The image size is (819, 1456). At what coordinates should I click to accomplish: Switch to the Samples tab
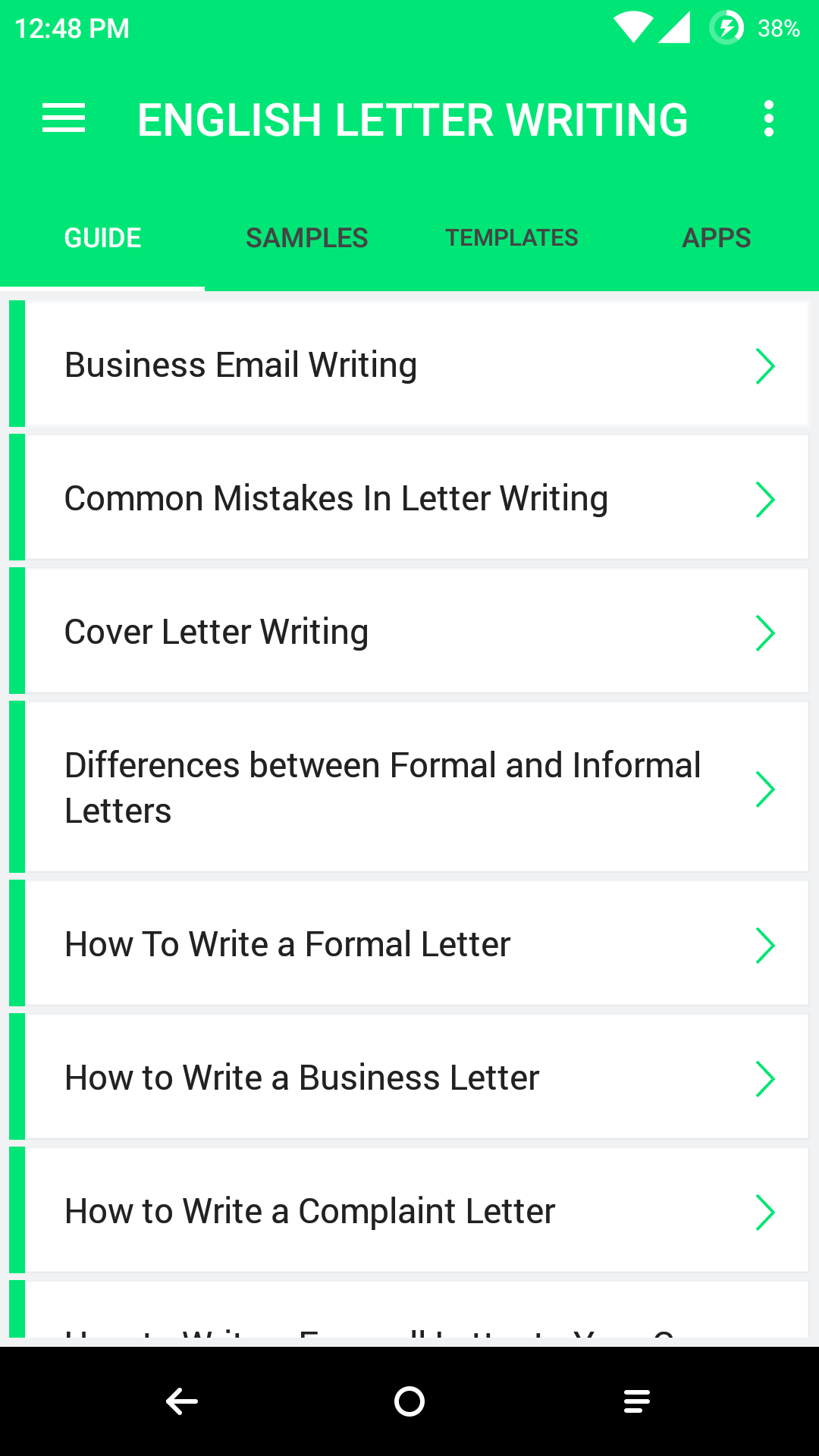coord(306,238)
